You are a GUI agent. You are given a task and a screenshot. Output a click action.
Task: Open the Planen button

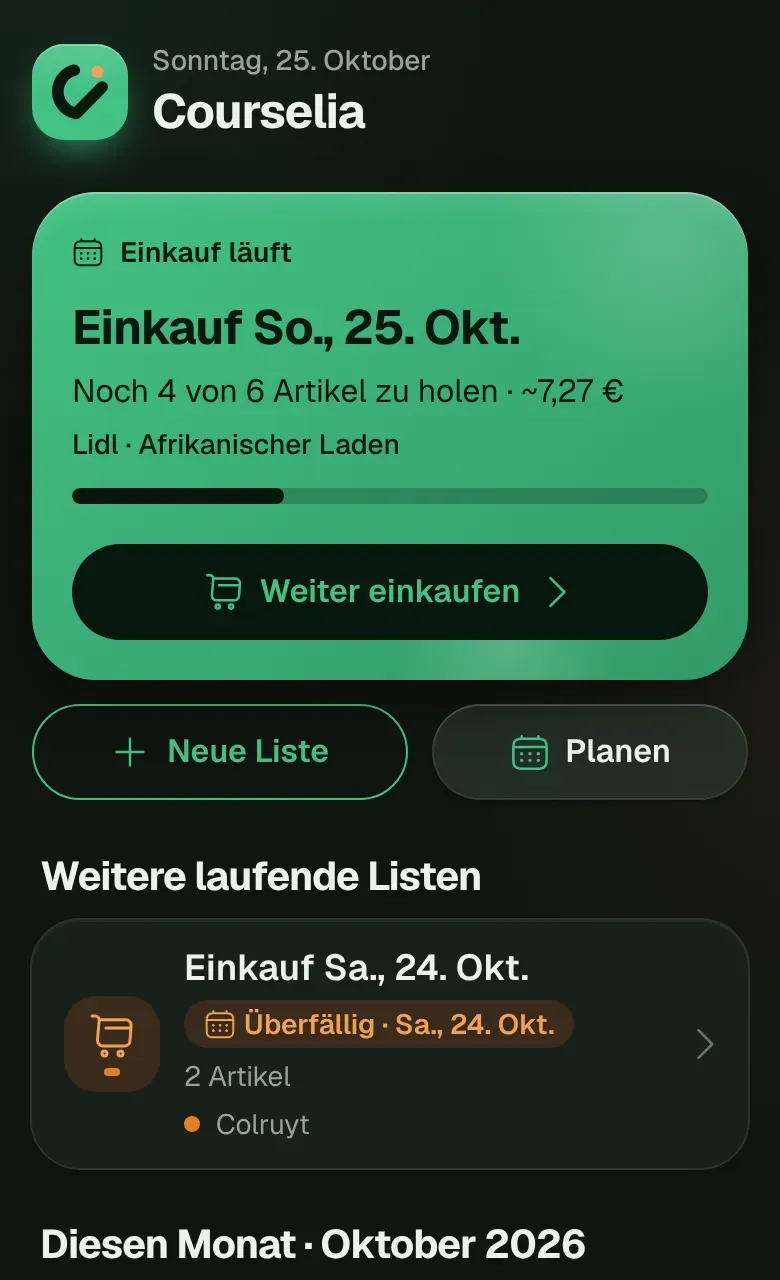tap(590, 752)
